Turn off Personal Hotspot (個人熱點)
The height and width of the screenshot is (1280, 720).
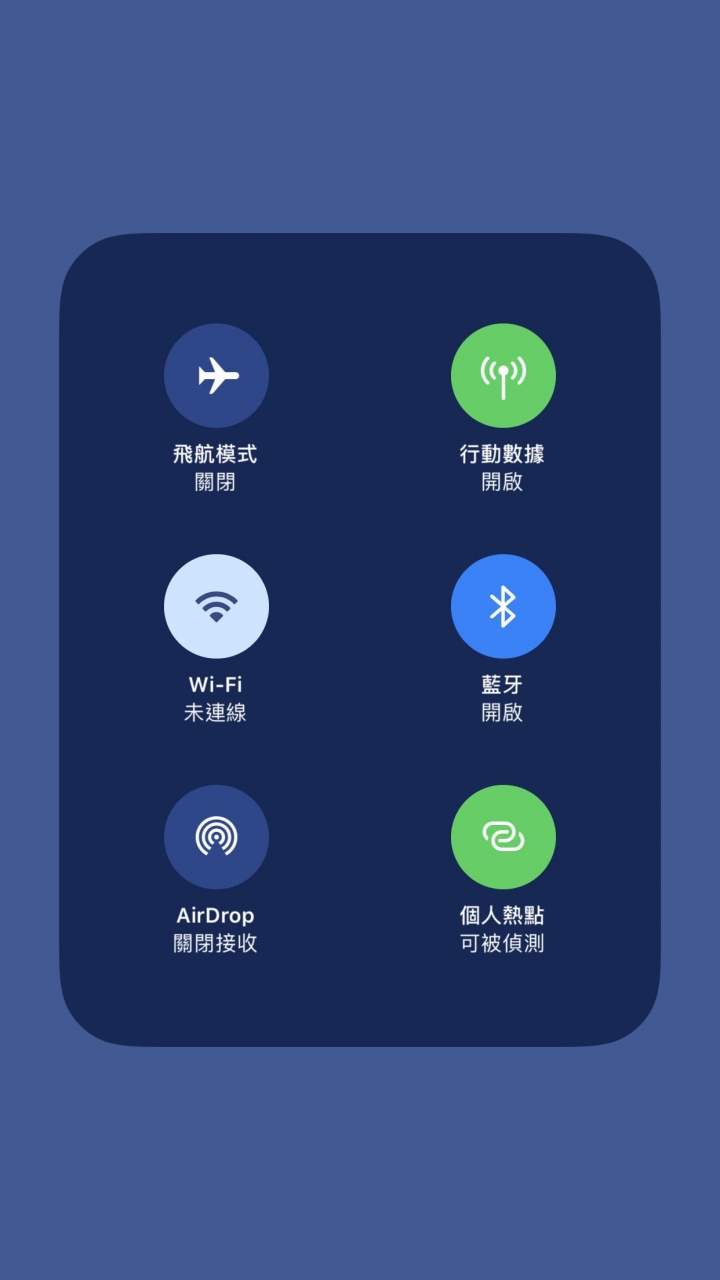(503, 837)
